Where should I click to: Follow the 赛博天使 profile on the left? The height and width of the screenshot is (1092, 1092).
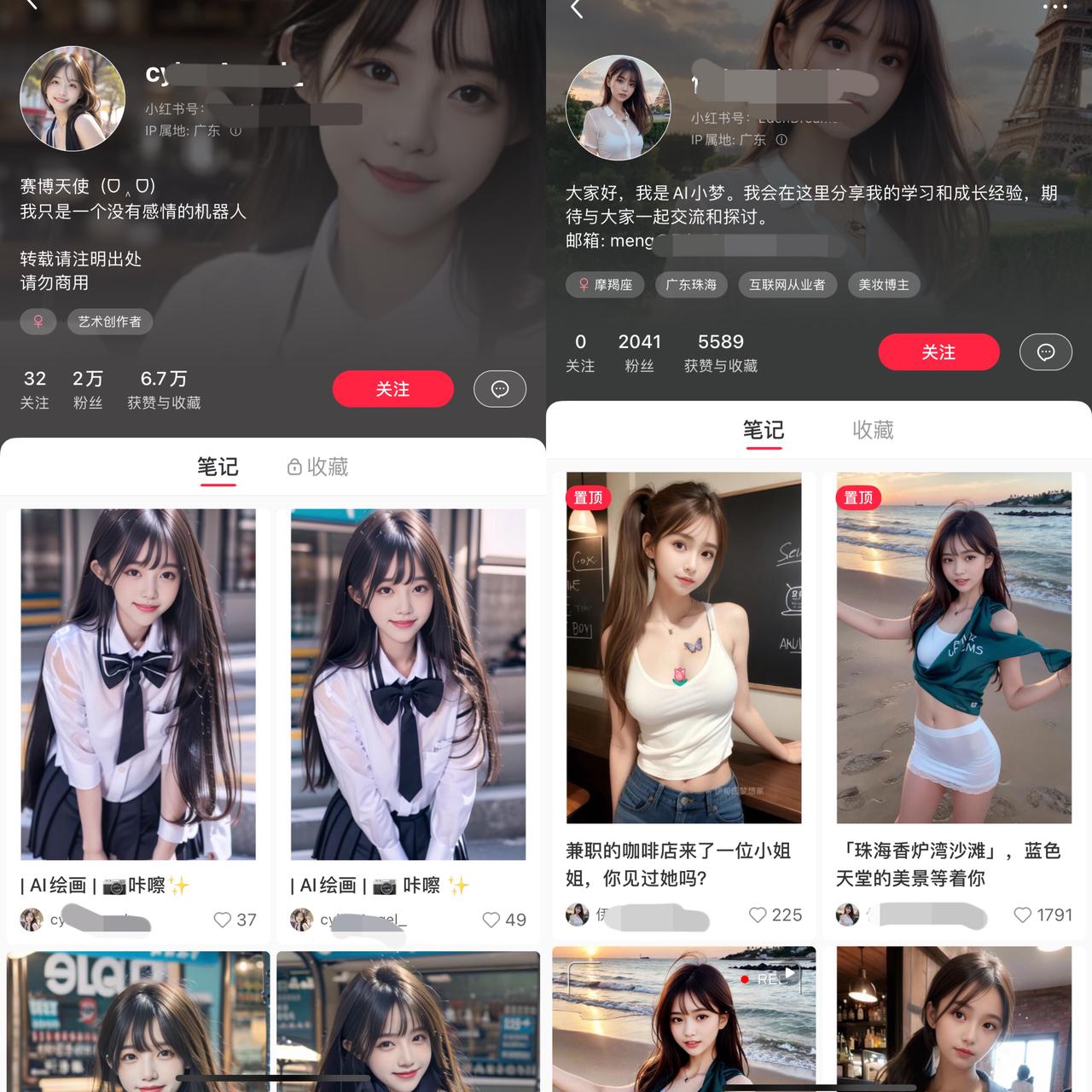pos(392,389)
